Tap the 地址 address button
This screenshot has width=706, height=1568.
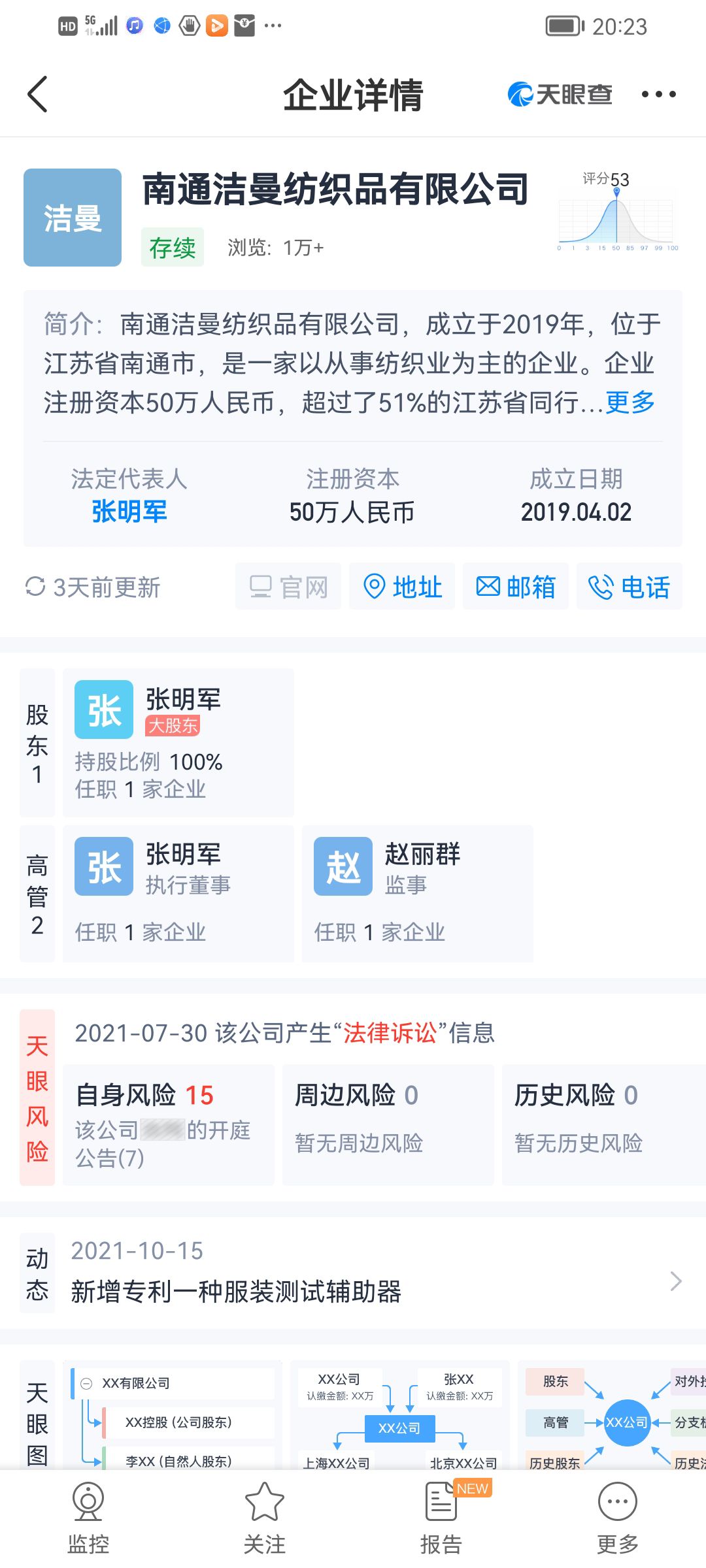pyautogui.click(x=402, y=586)
